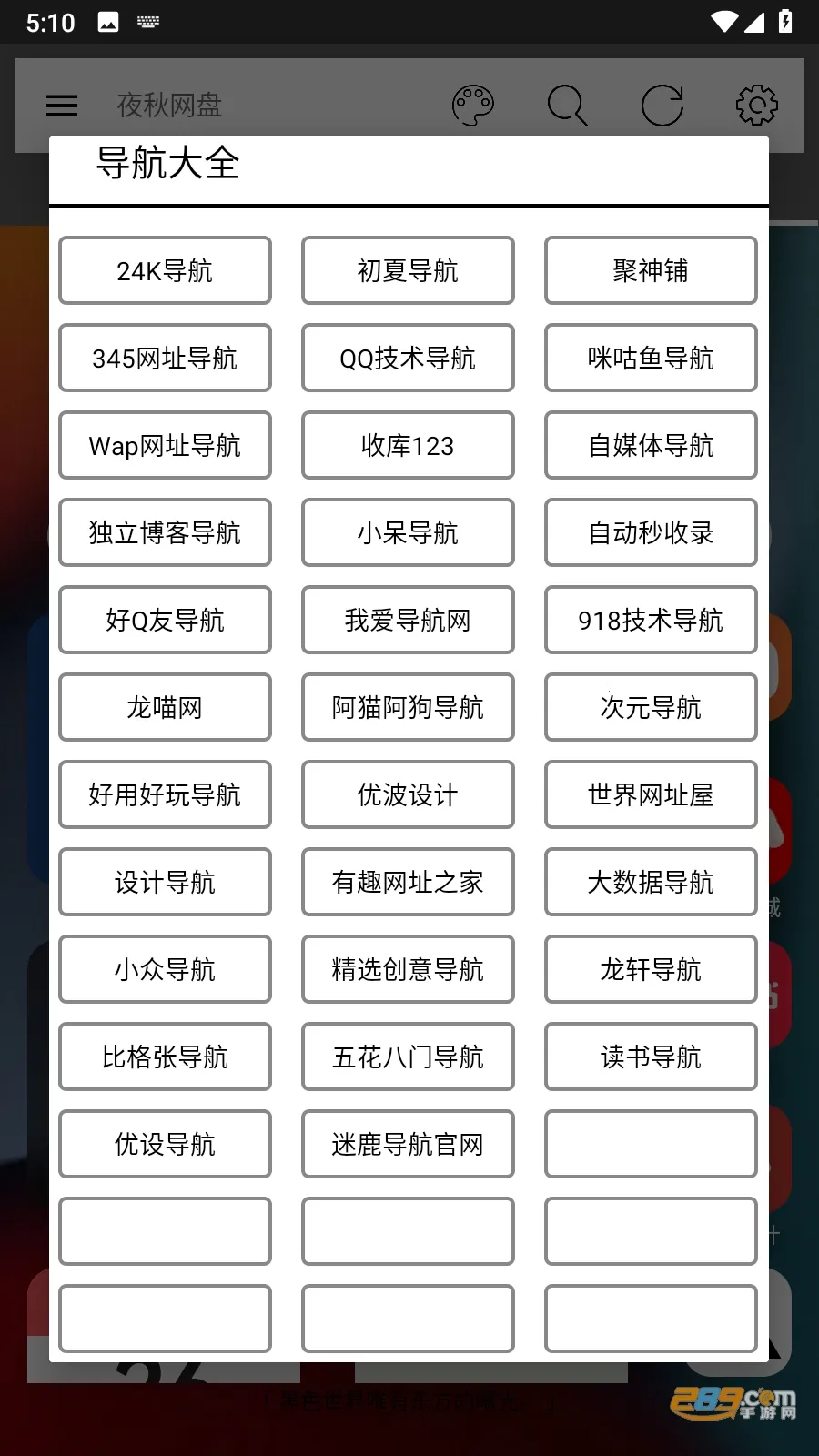This screenshot has width=819, height=1456.
Task: Open QQ技术导航
Action: tap(408, 358)
